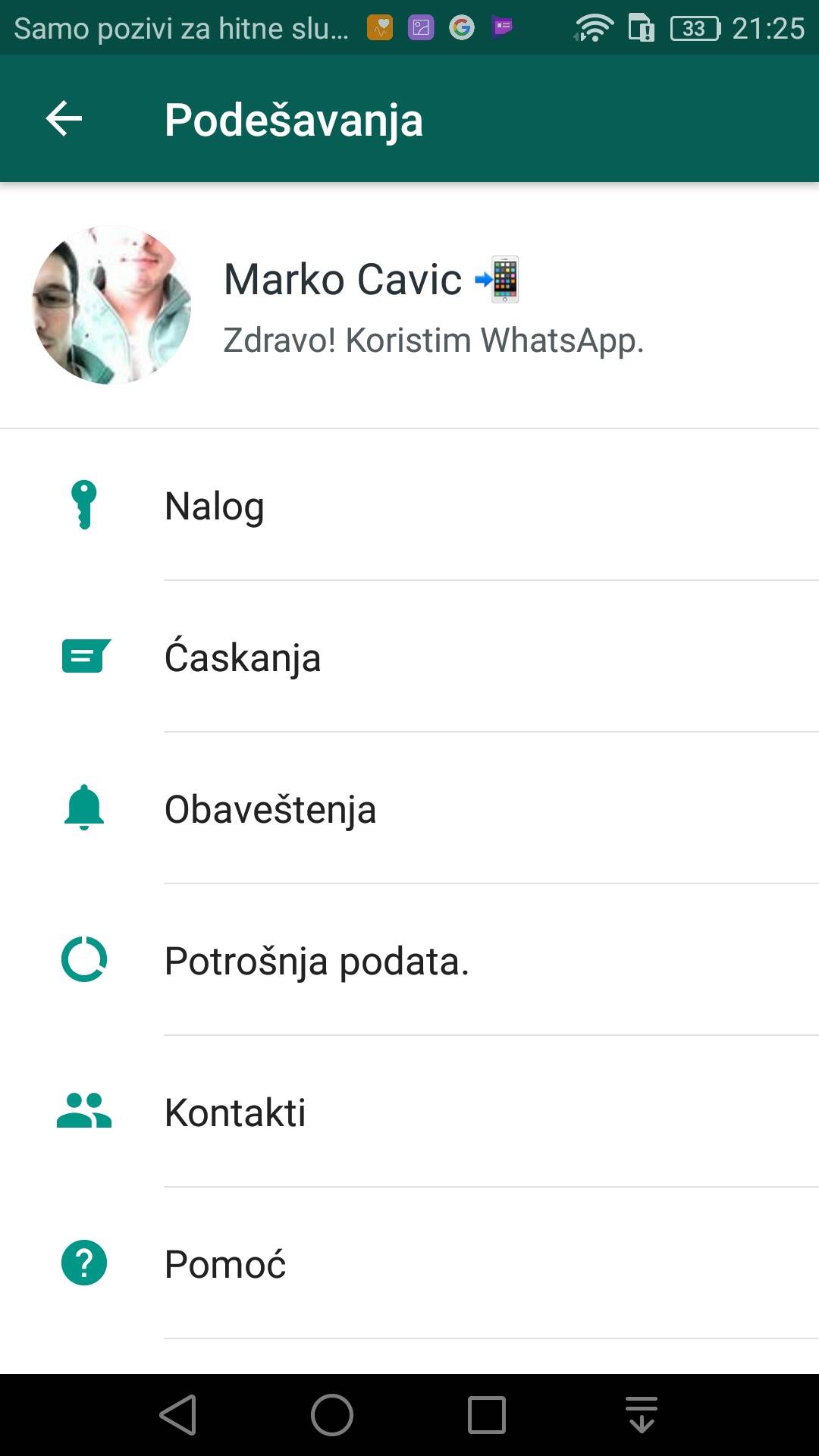Click the bell icon for Obaveštenja

click(83, 808)
